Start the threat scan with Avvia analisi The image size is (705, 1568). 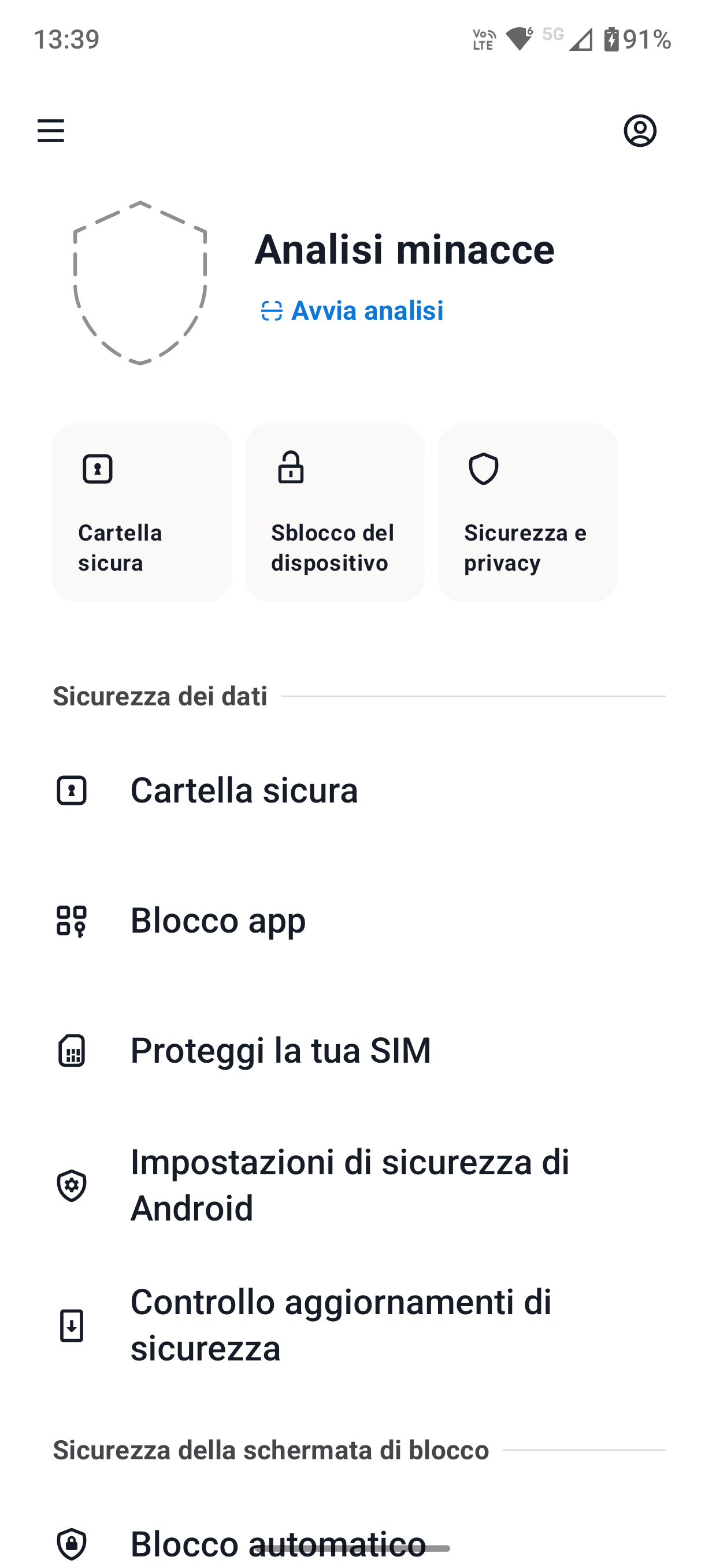(352, 310)
